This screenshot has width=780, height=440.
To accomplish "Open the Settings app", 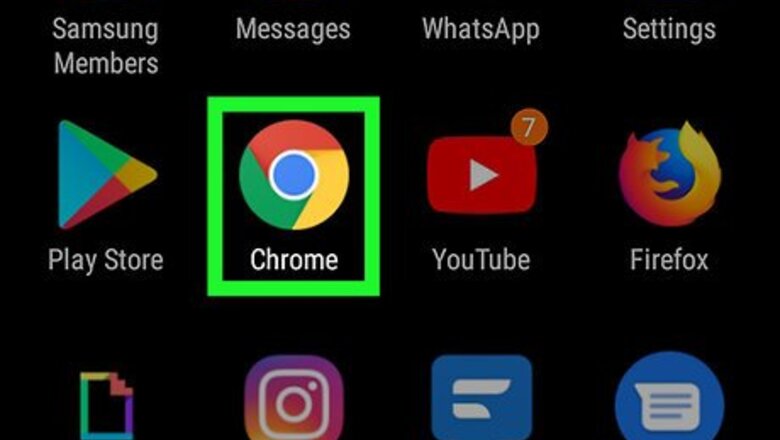I will pyautogui.click(x=669, y=28).
